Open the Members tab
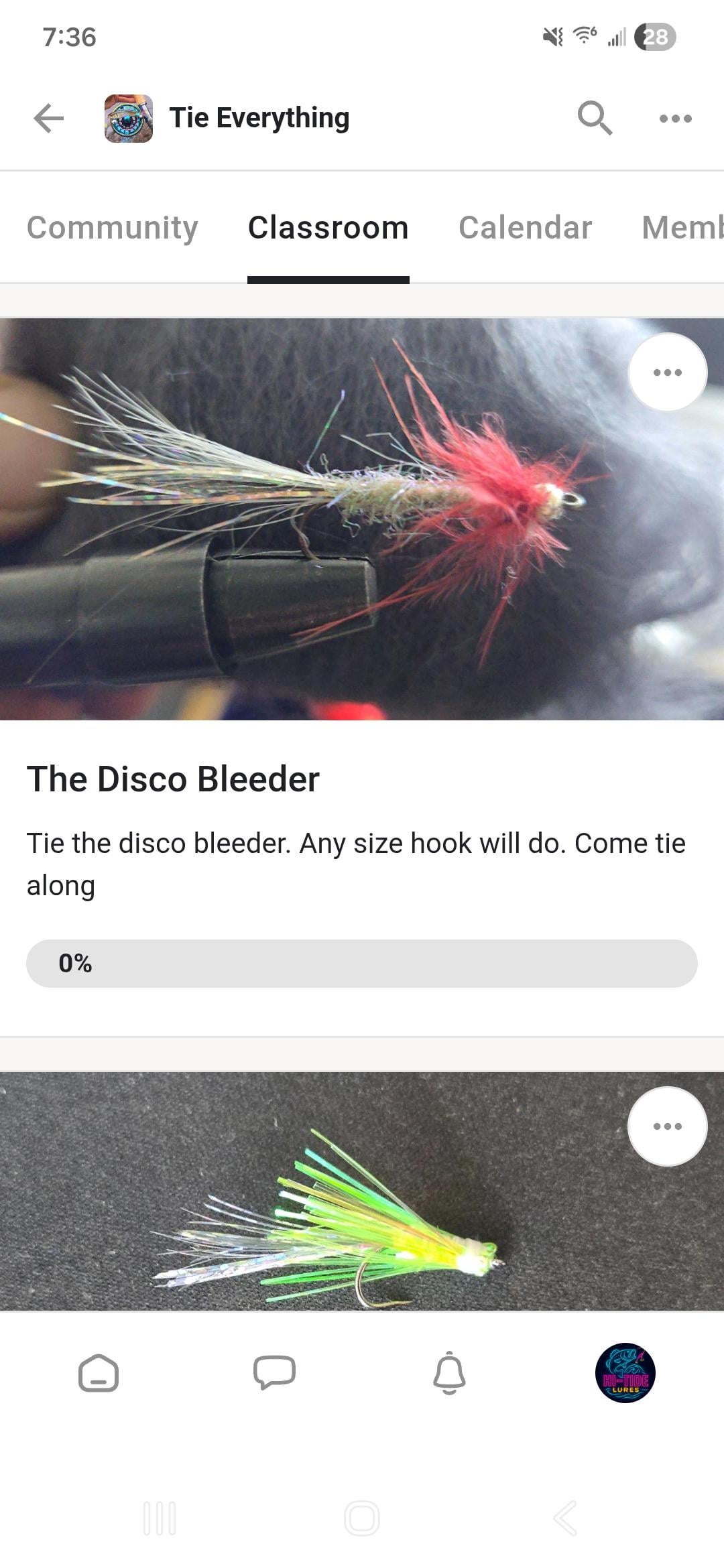The height and width of the screenshot is (1568, 724). click(x=682, y=228)
